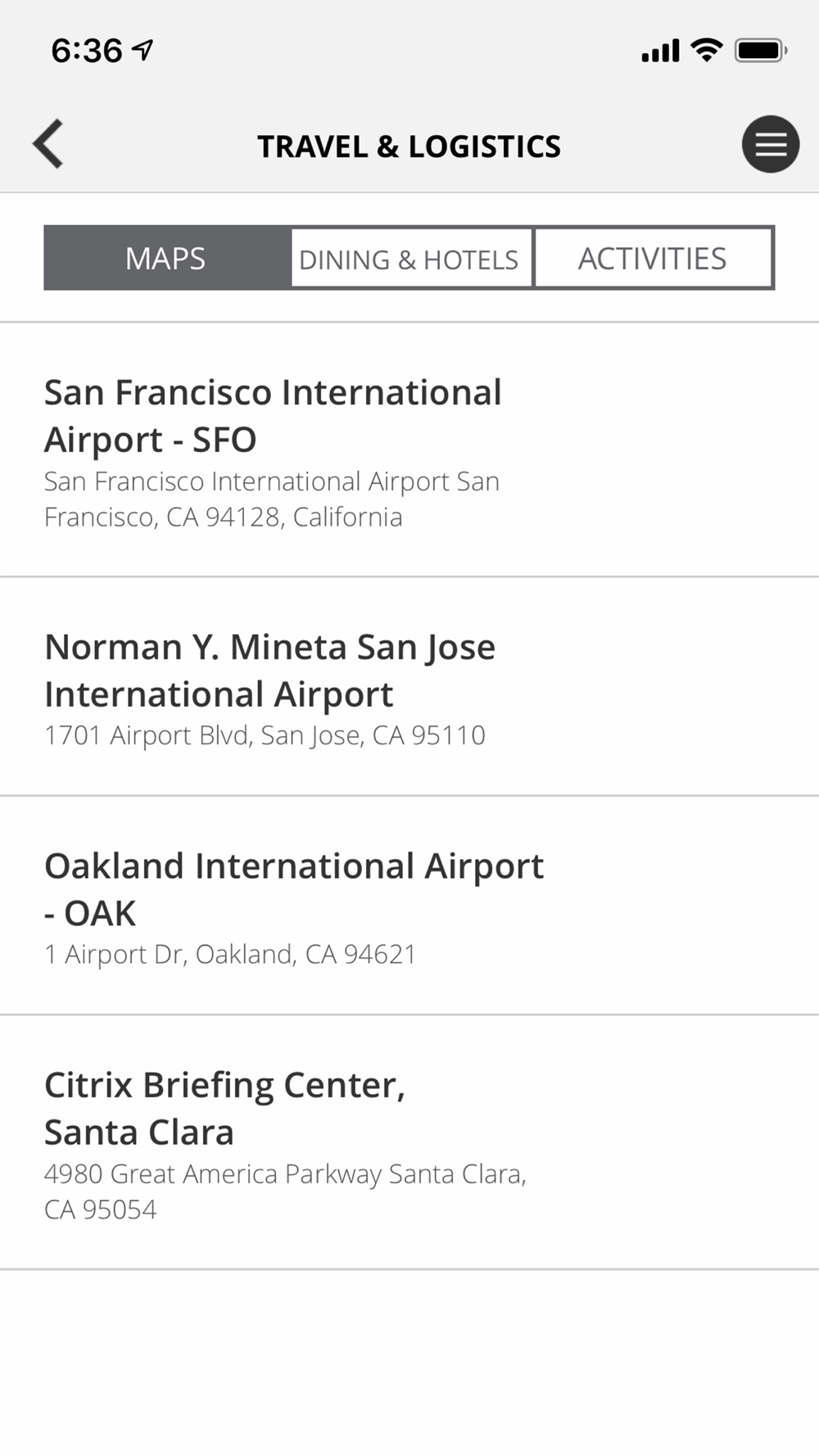Open the hamburger menu
Image resolution: width=819 pixels, height=1456 pixels.
771,144
